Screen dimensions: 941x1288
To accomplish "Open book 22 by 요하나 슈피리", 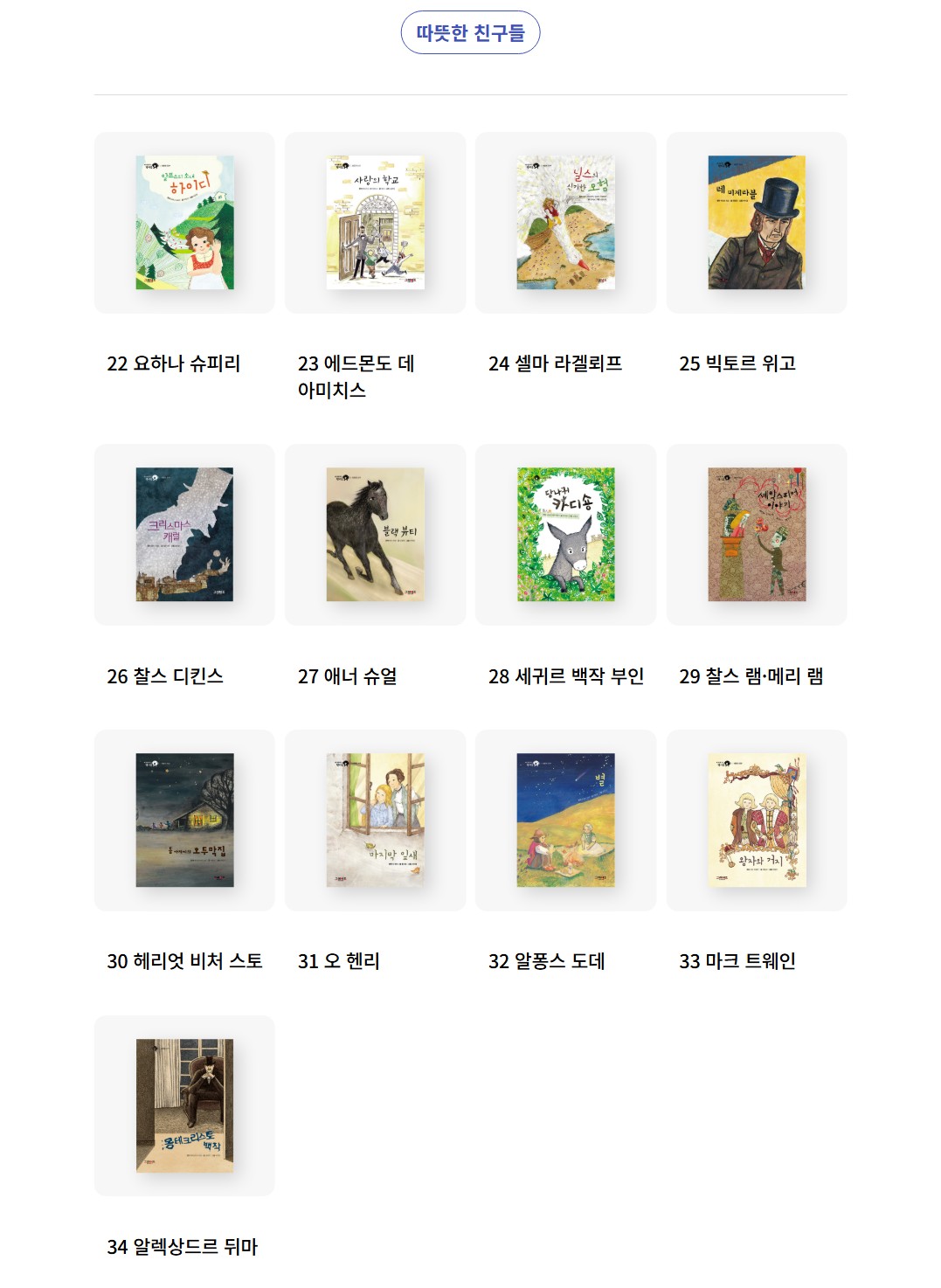I will [x=184, y=223].
